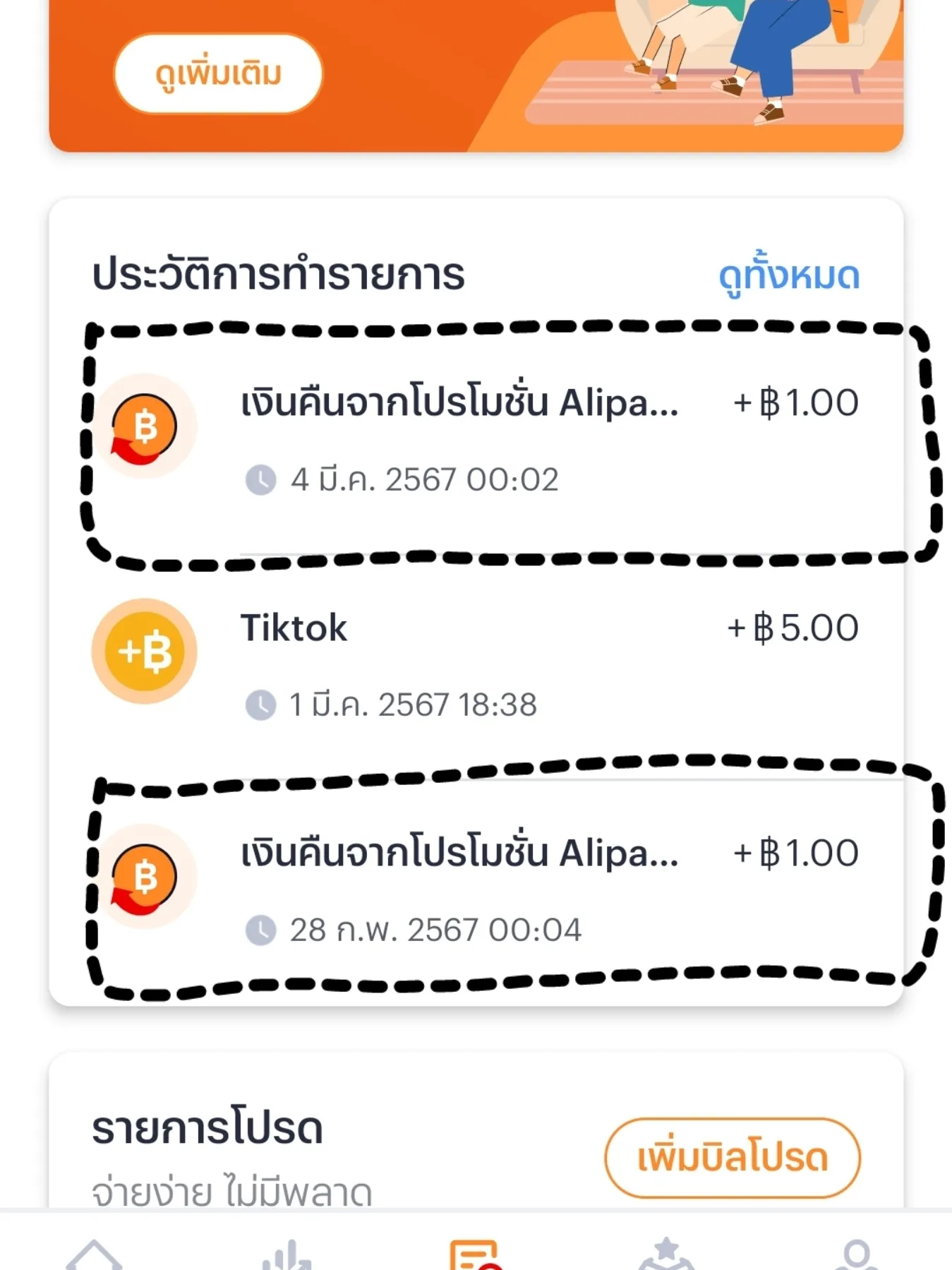Open the Tiktok transaction entry
Image resolution: width=952 pixels, height=1270 pixels.
pos(294,628)
